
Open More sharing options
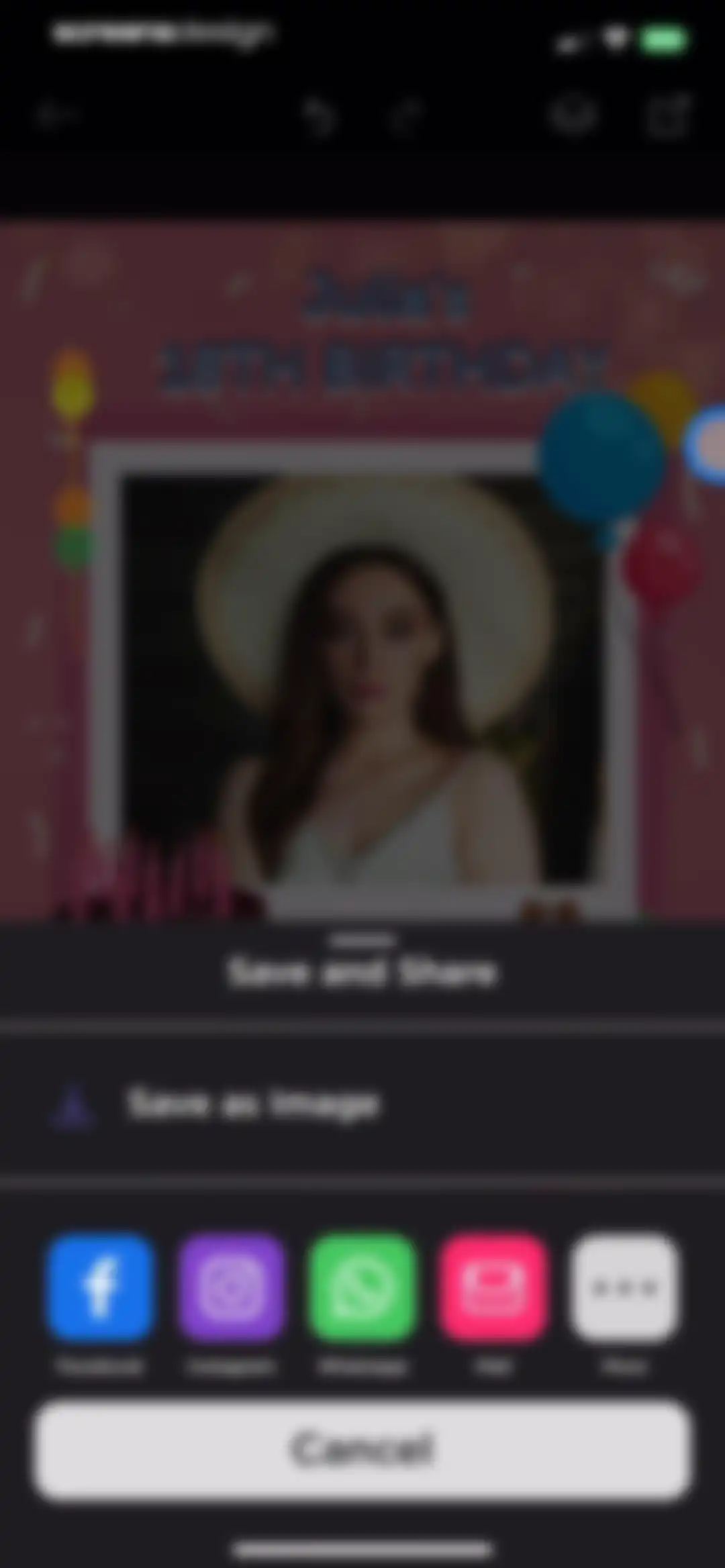[x=624, y=1287]
